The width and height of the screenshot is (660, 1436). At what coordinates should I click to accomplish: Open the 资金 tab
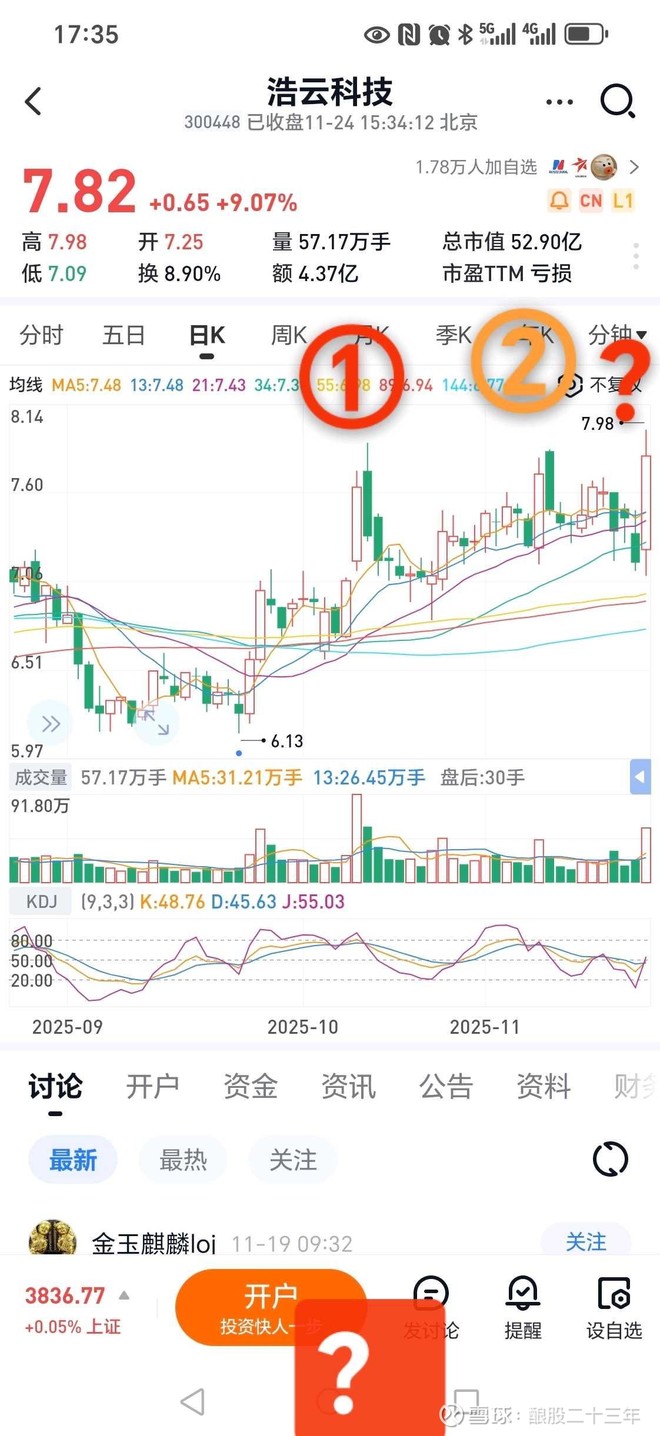pos(250,1086)
